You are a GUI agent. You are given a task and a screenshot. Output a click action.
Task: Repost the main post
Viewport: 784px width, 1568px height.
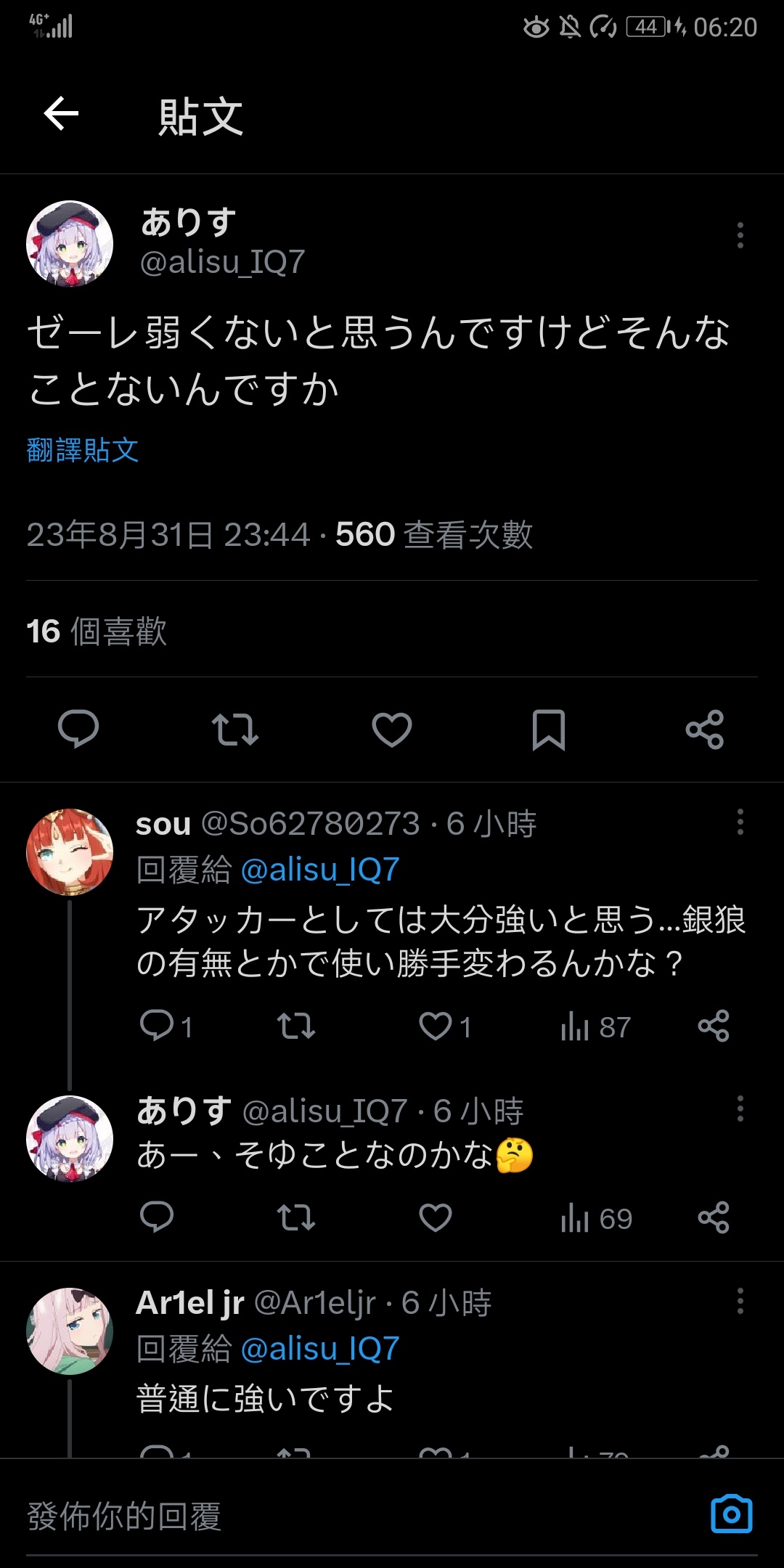[x=234, y=729]
